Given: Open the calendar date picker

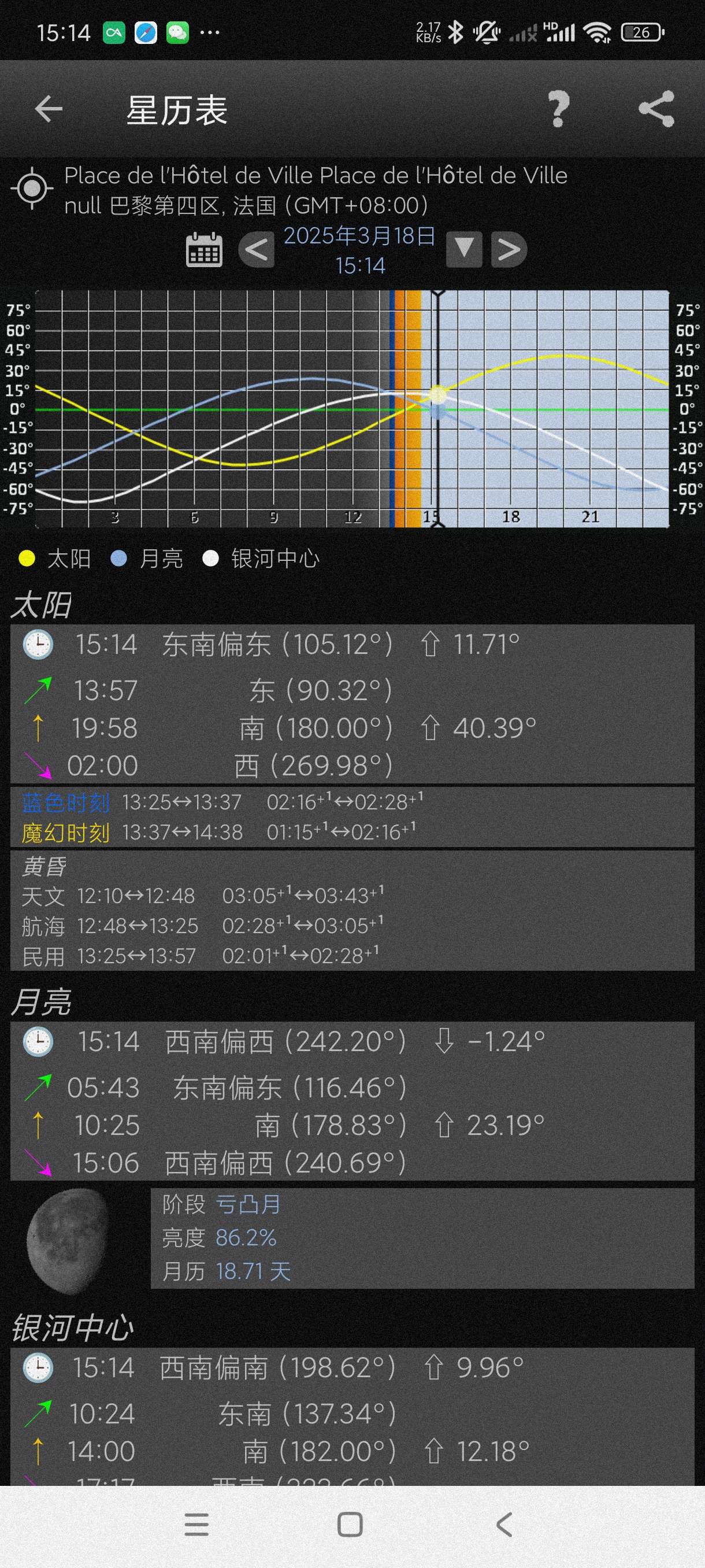Looking at the screenshot, I should pyautogui.click(x=204, y=250).
